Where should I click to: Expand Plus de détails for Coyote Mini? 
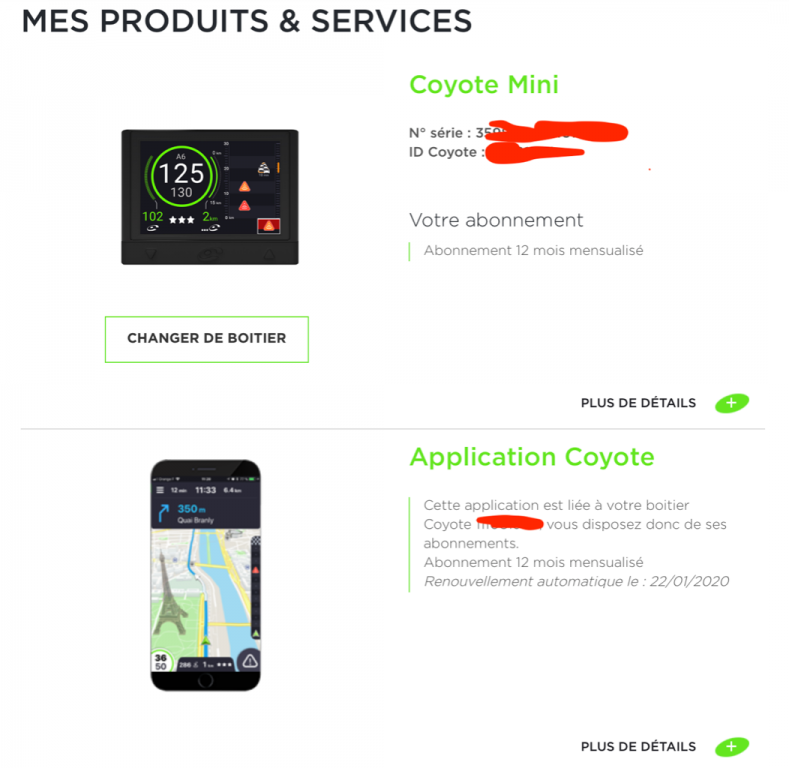[731, 403]
